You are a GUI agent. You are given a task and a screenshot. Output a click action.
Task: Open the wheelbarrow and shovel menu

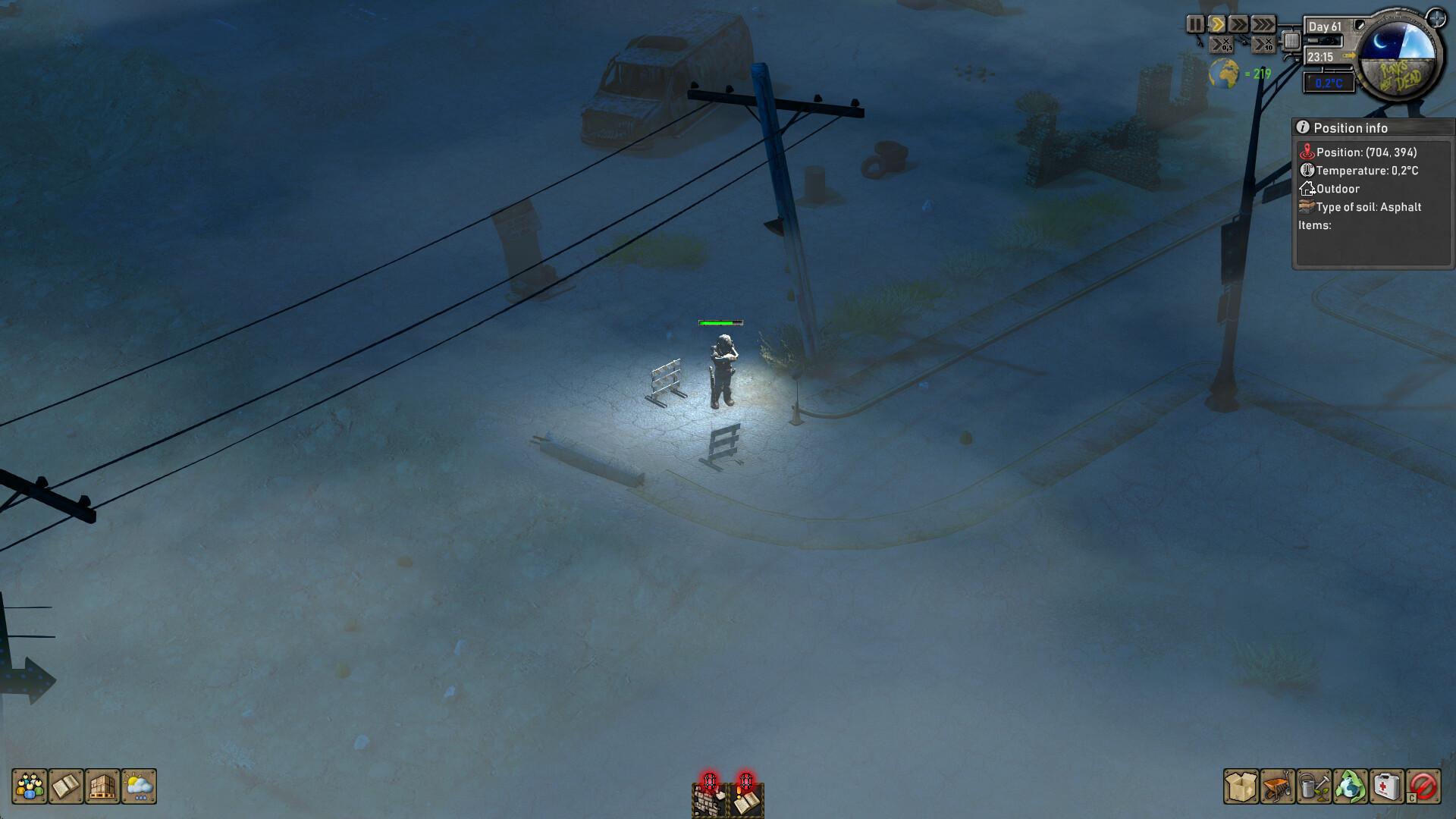tap(1277, 786)
